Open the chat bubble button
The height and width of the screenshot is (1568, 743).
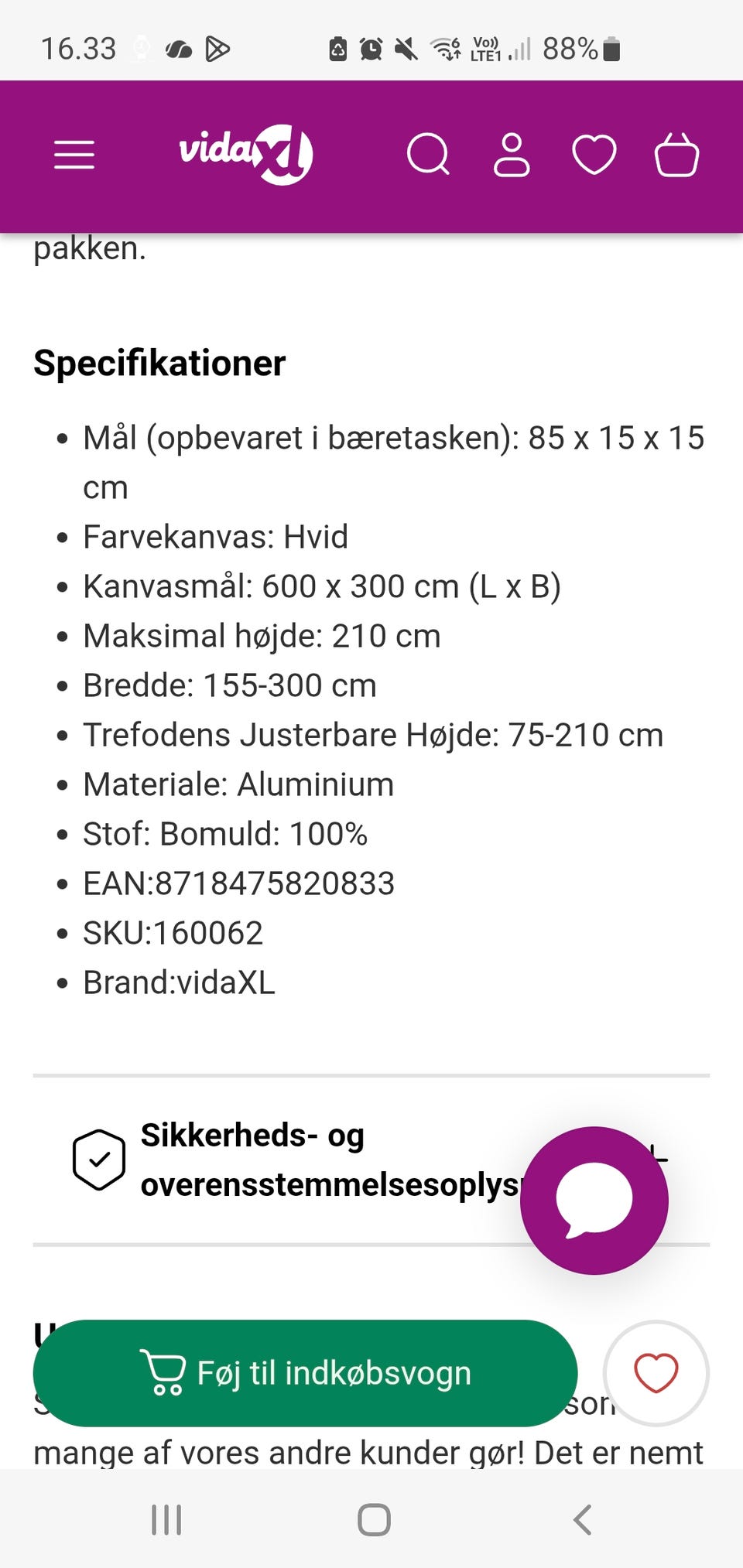[594, 1201]
